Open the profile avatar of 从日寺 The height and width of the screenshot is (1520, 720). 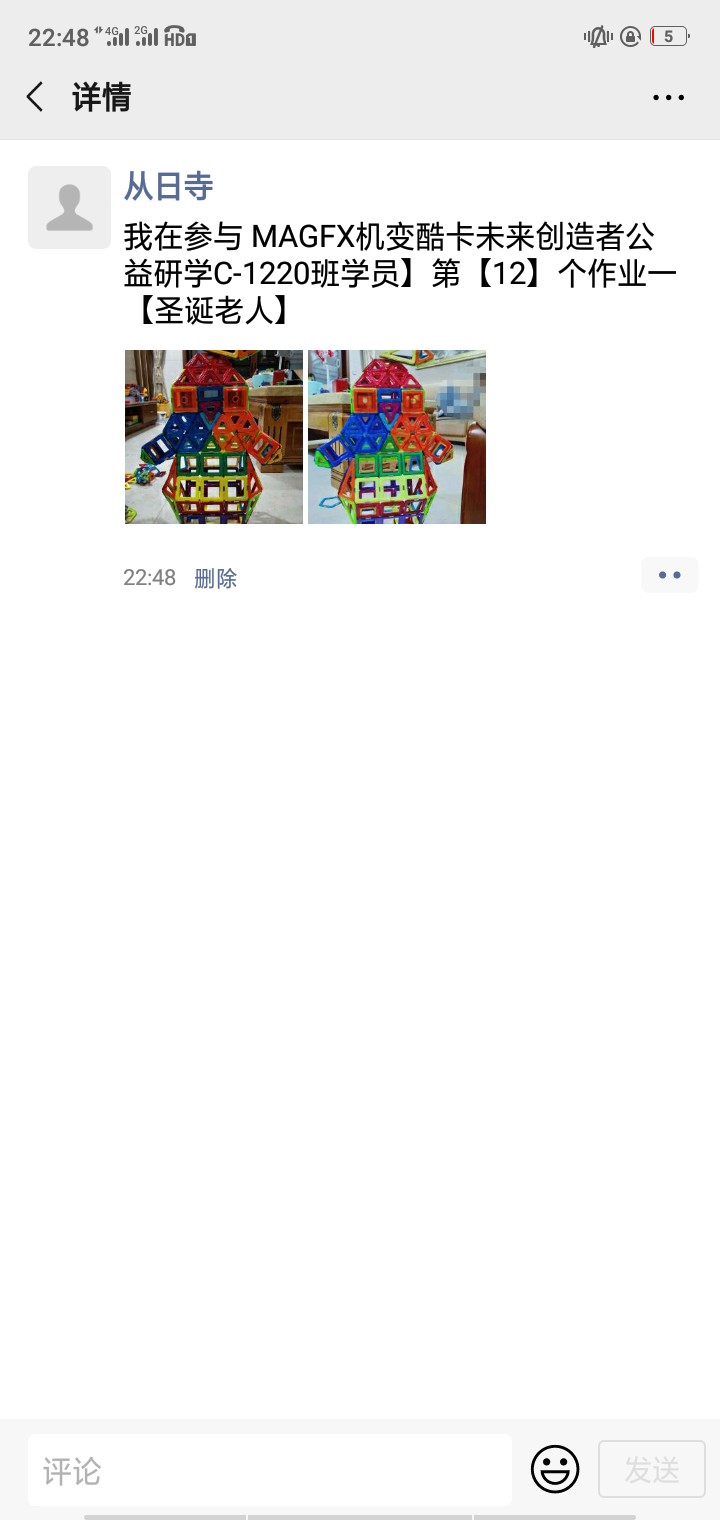point(69,207)
